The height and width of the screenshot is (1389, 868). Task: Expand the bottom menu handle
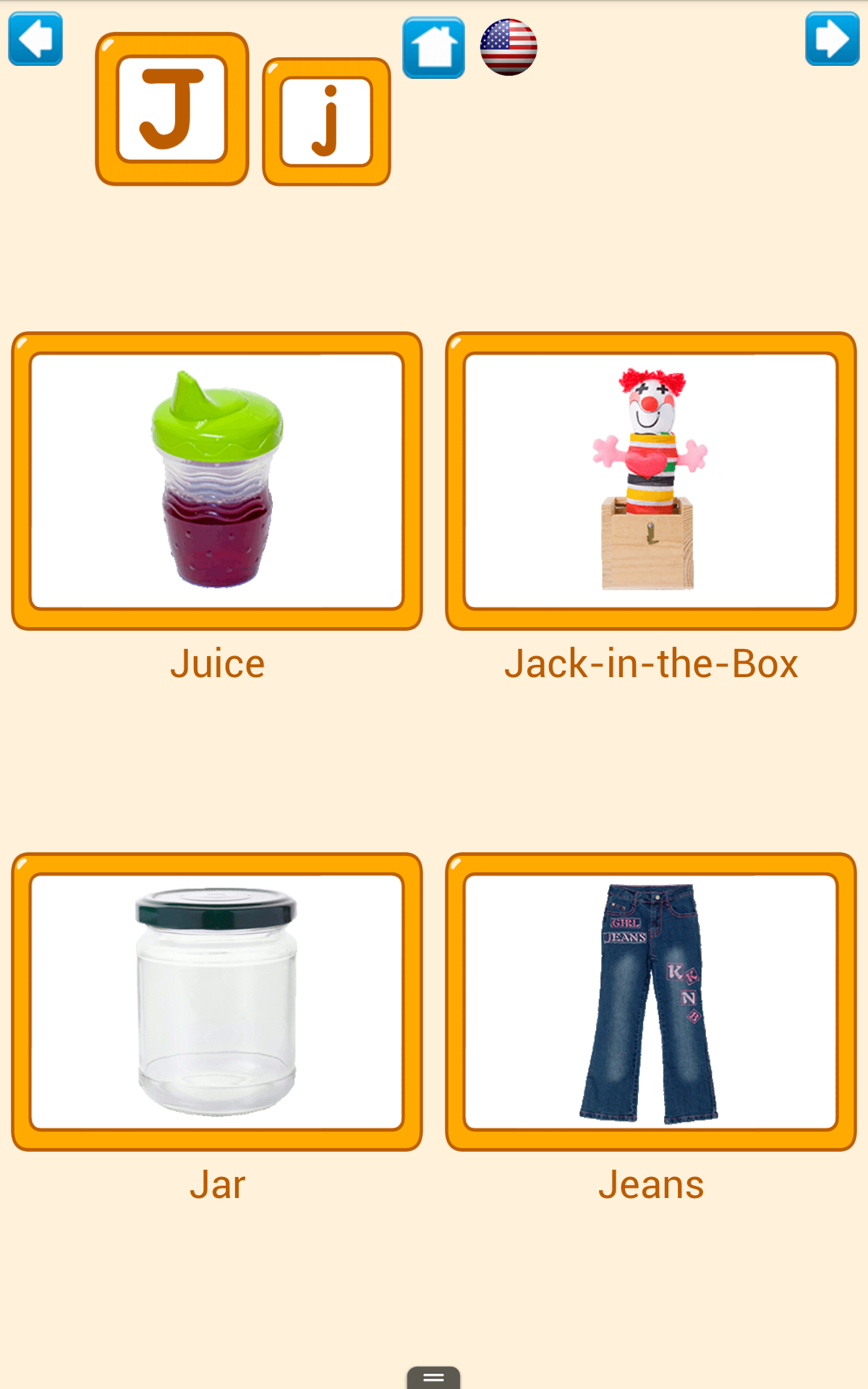[433, 1377]
